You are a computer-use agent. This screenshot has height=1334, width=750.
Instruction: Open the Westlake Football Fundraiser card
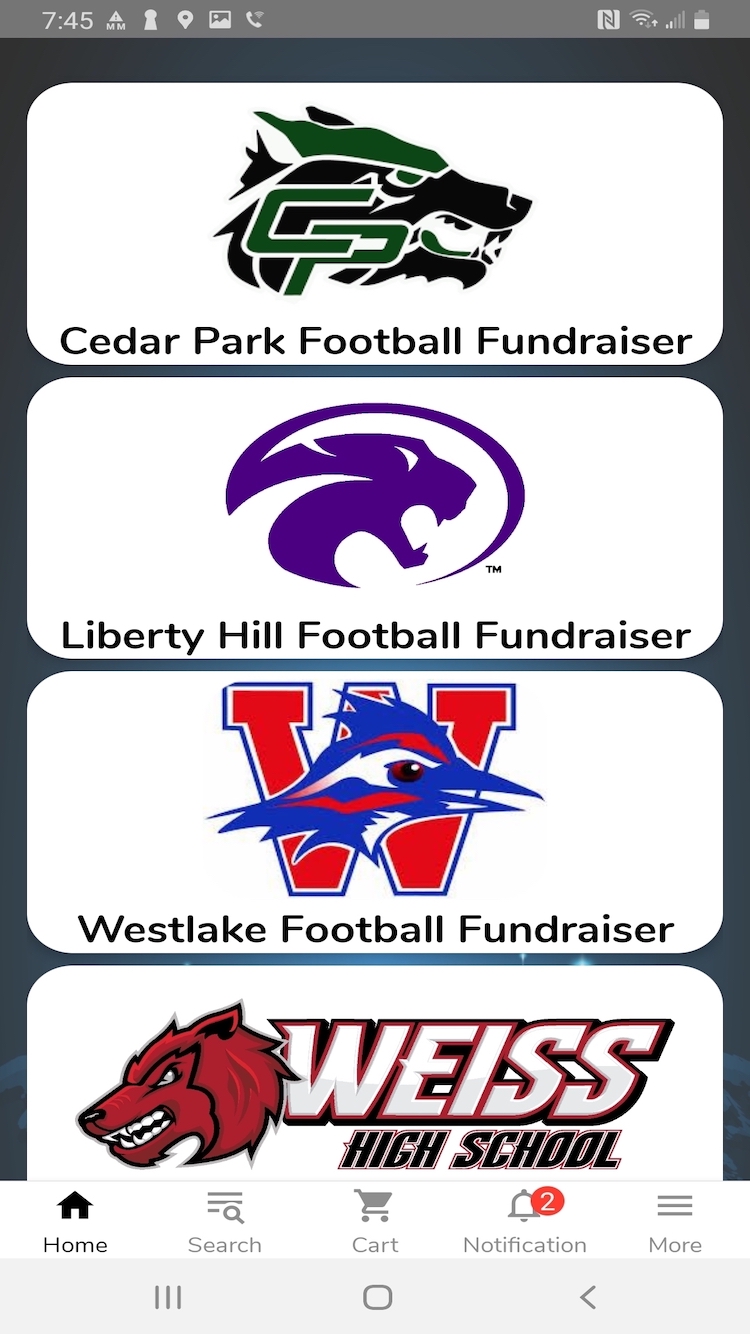coord(375,811)
